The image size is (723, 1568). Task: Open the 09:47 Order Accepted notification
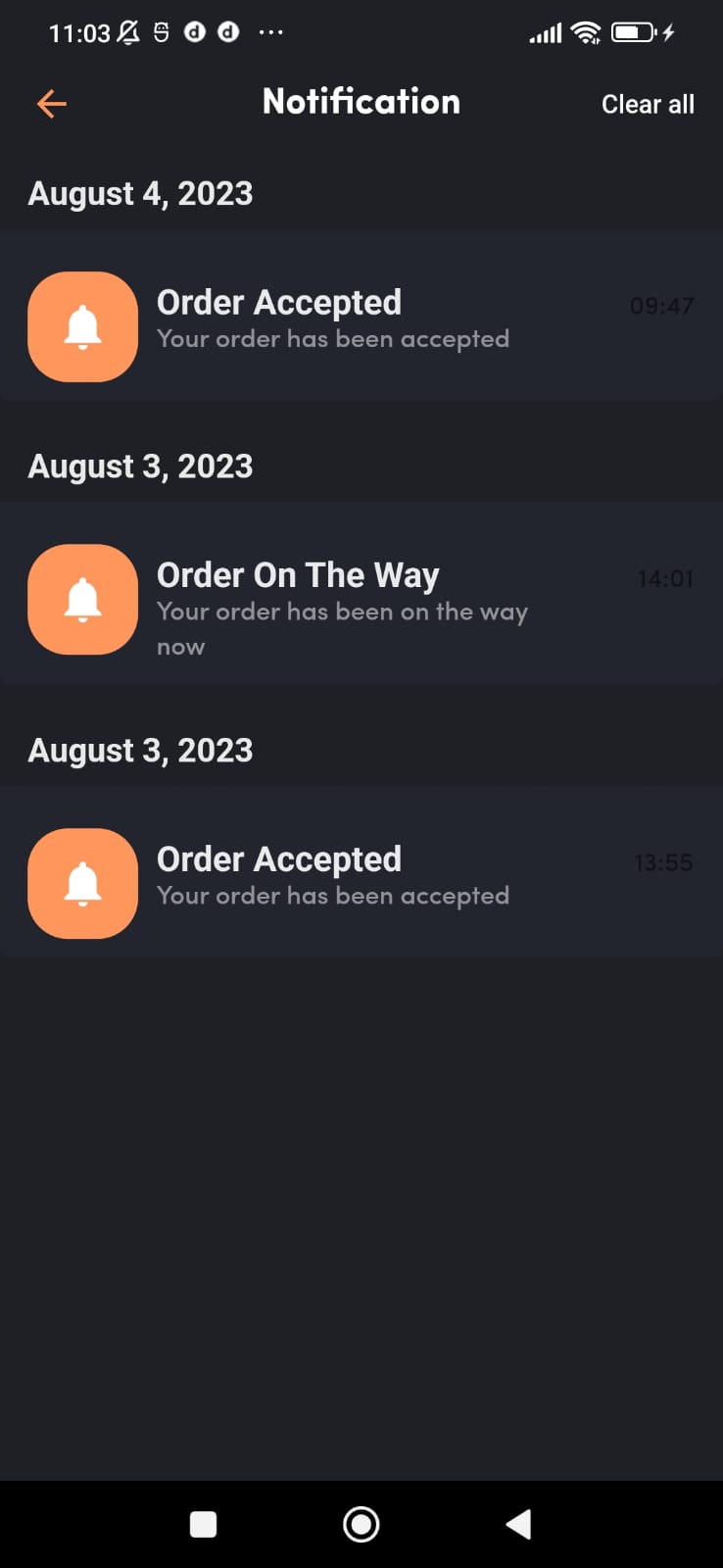(361, 318)
